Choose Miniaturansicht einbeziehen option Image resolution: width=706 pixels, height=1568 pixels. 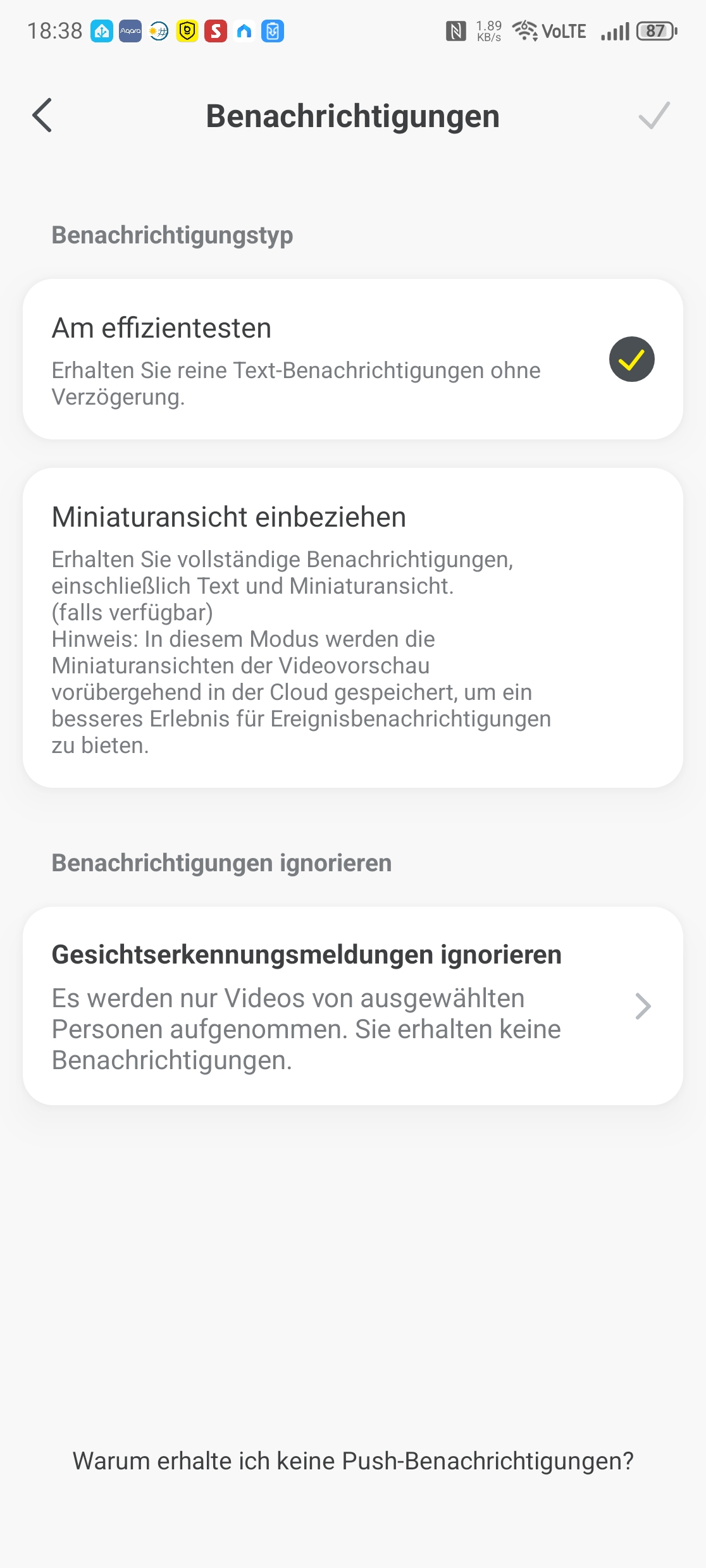pos(352,627)
